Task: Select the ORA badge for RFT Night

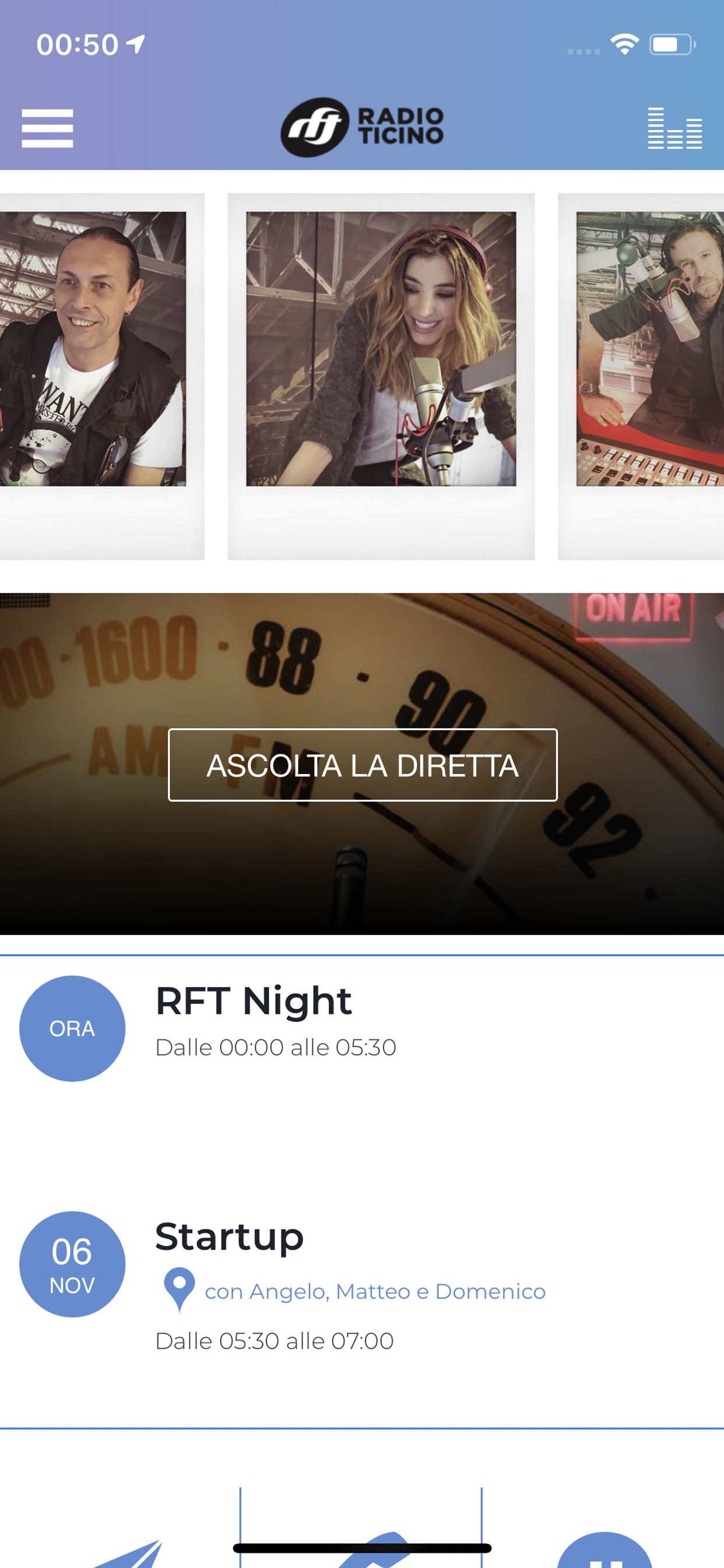Action: (71, 1027)
